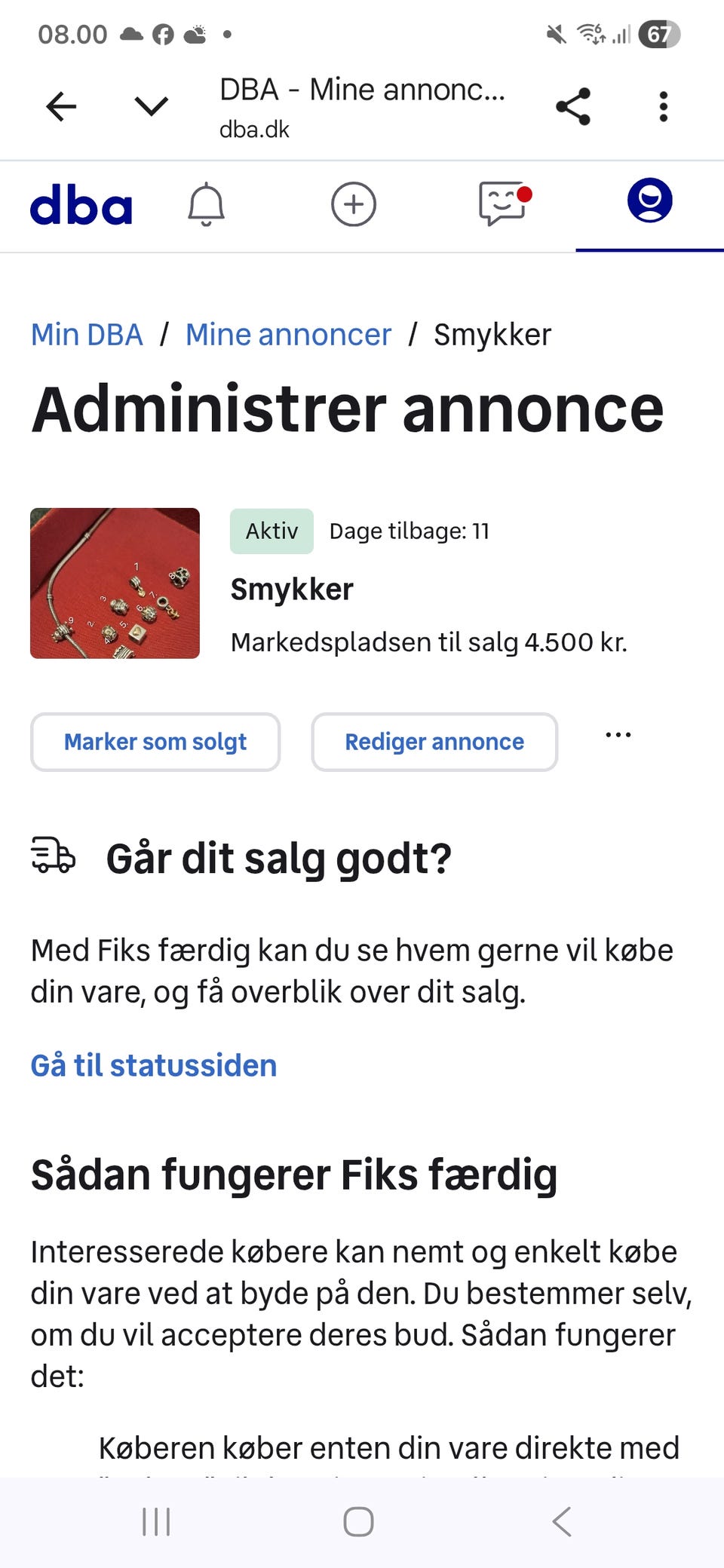
Task: View the jewelry listing photo thumbnail
Action: pos(115,585)
